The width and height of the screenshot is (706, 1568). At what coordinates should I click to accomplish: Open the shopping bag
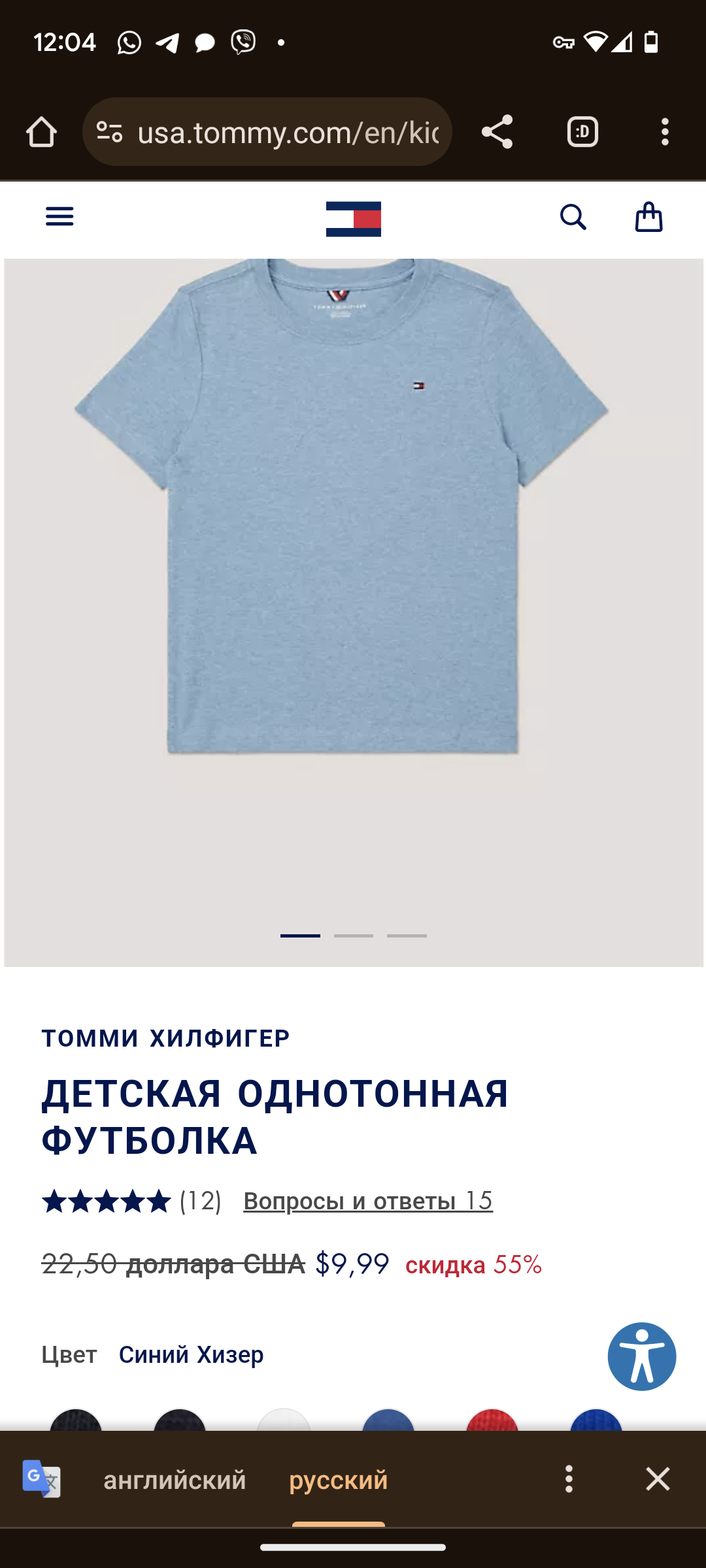648,217
